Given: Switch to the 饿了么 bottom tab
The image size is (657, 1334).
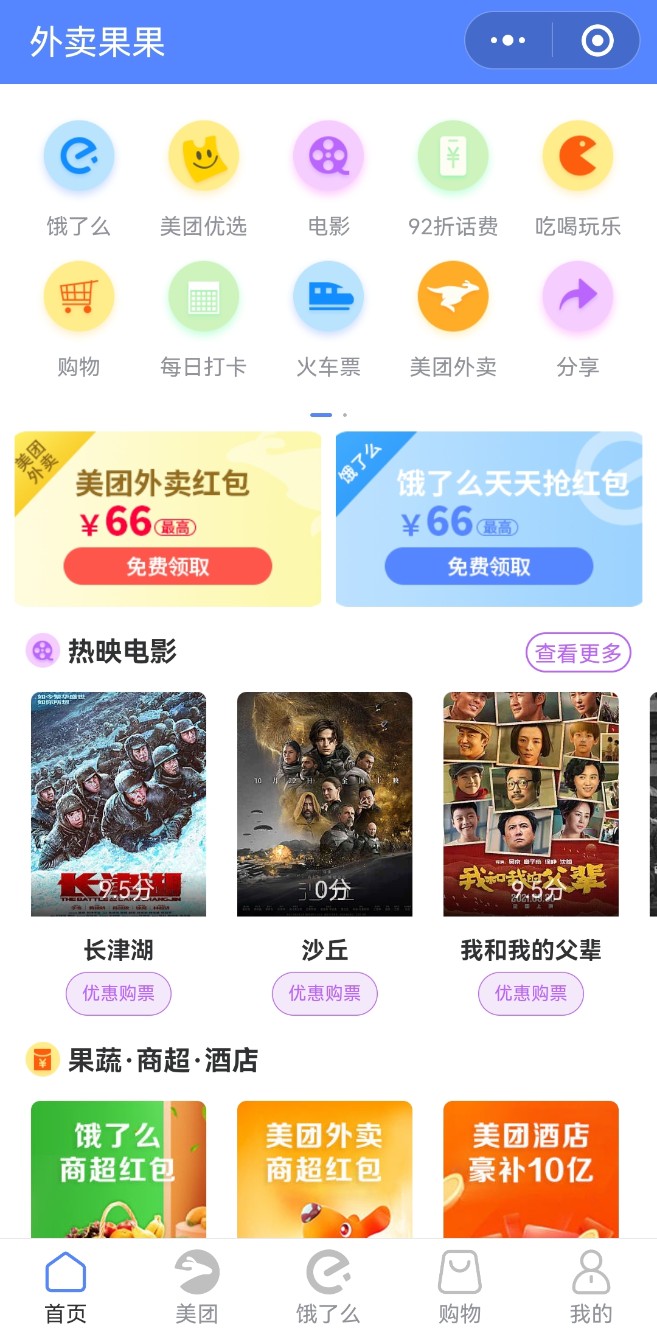Looking at the screenshot, I should coord(328,1287).
